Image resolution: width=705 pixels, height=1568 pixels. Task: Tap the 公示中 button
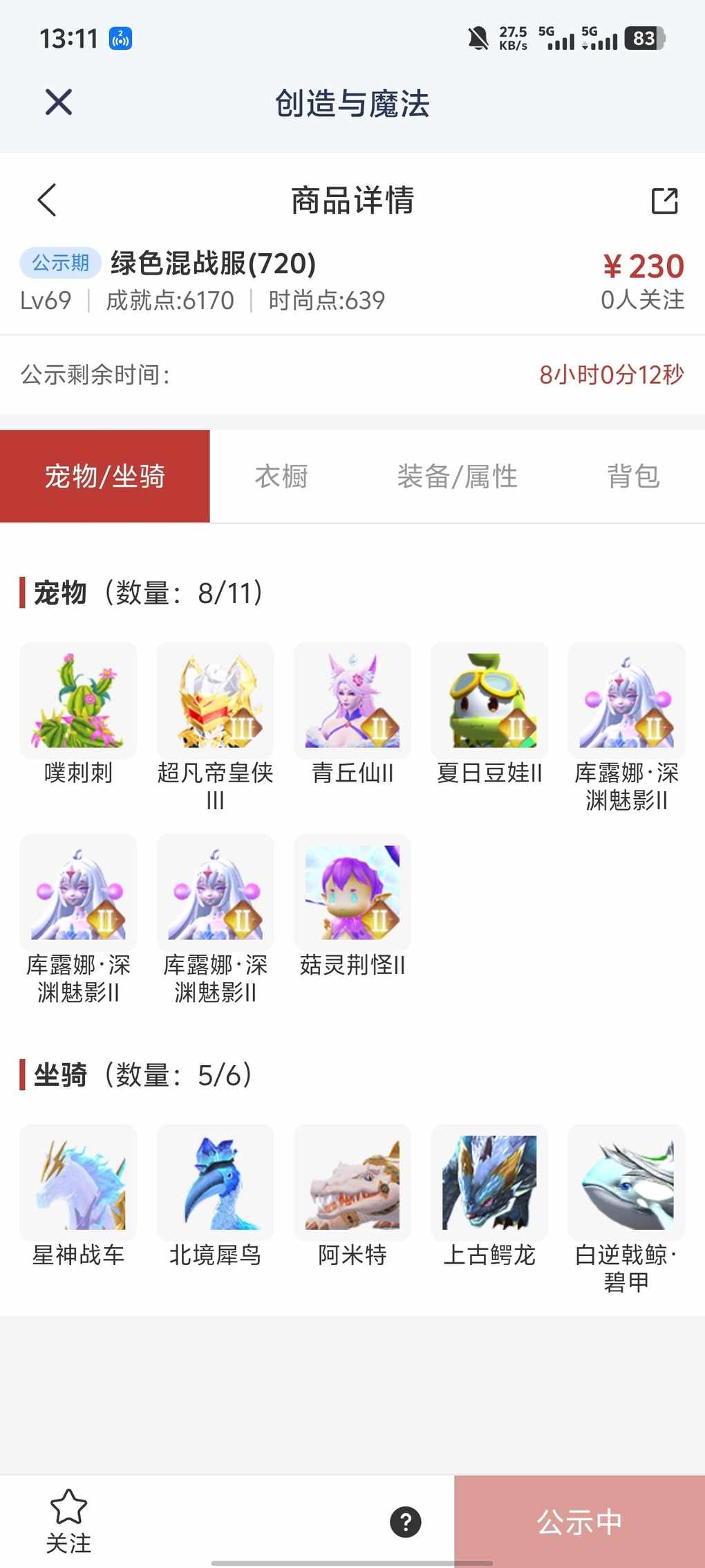coord(579,1522)
